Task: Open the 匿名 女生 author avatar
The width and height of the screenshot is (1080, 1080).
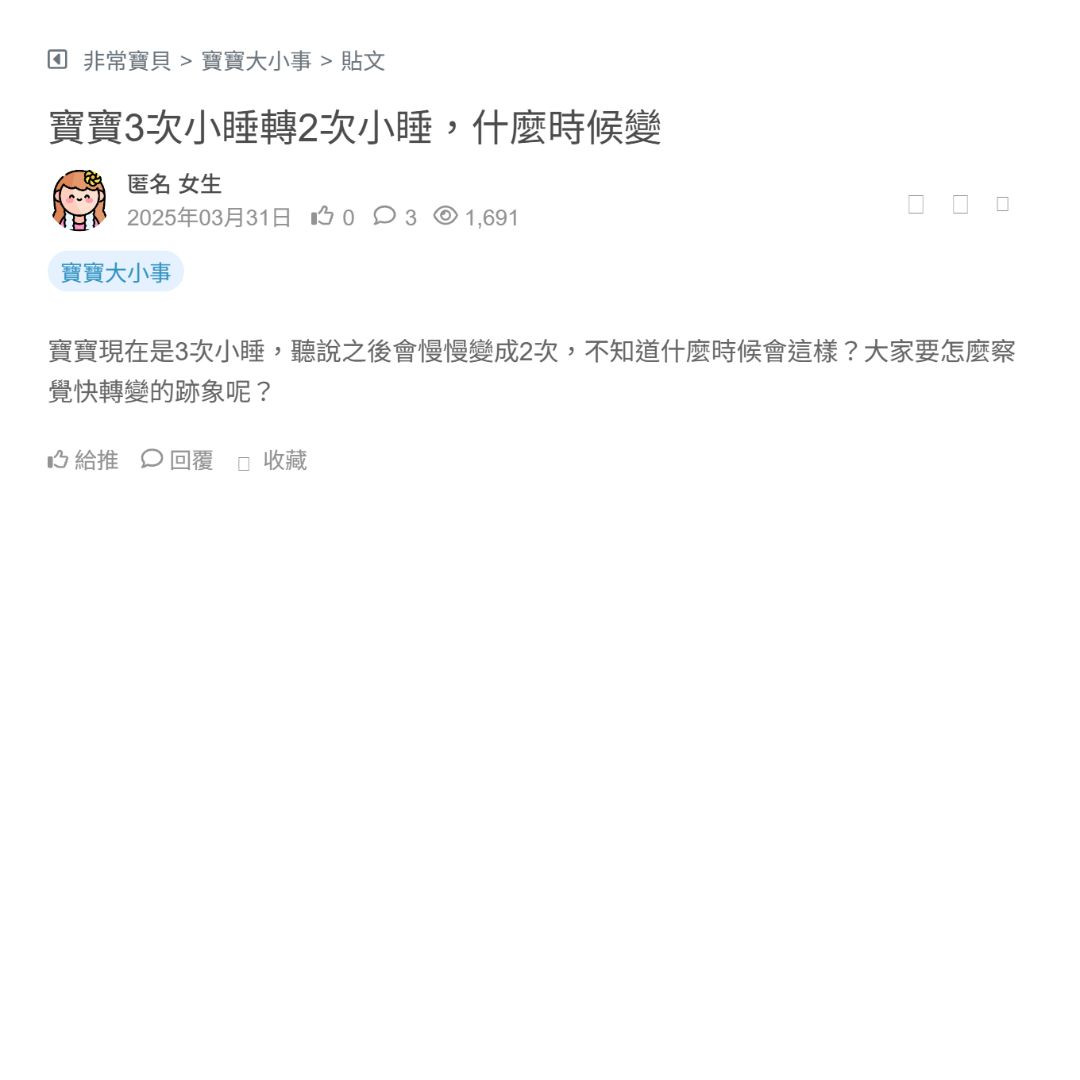Action: [x=79, y=200]
